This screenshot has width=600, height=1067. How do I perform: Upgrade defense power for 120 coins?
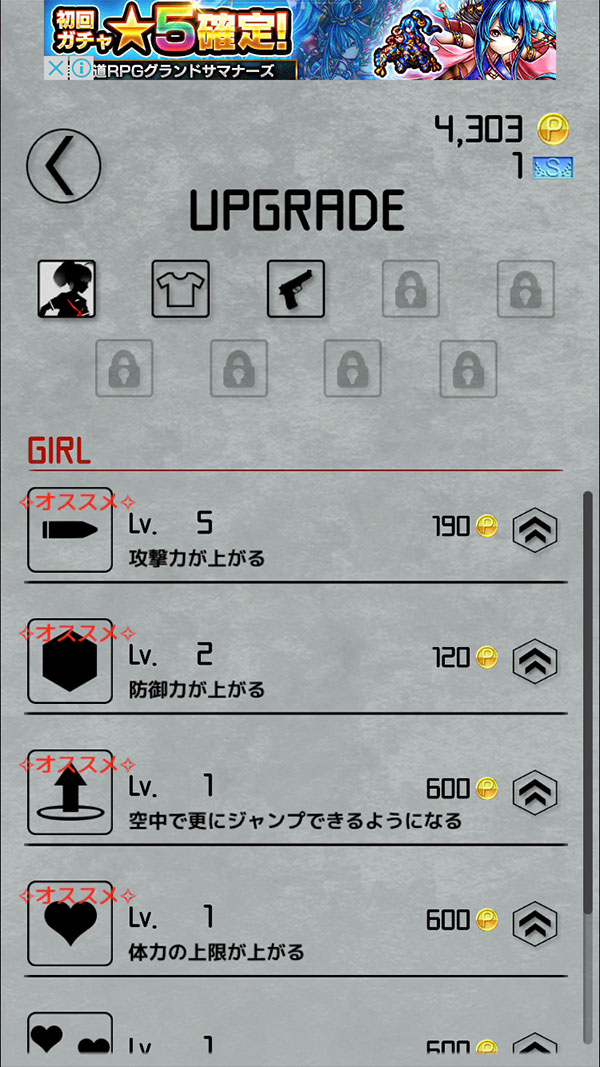point(534,659)
